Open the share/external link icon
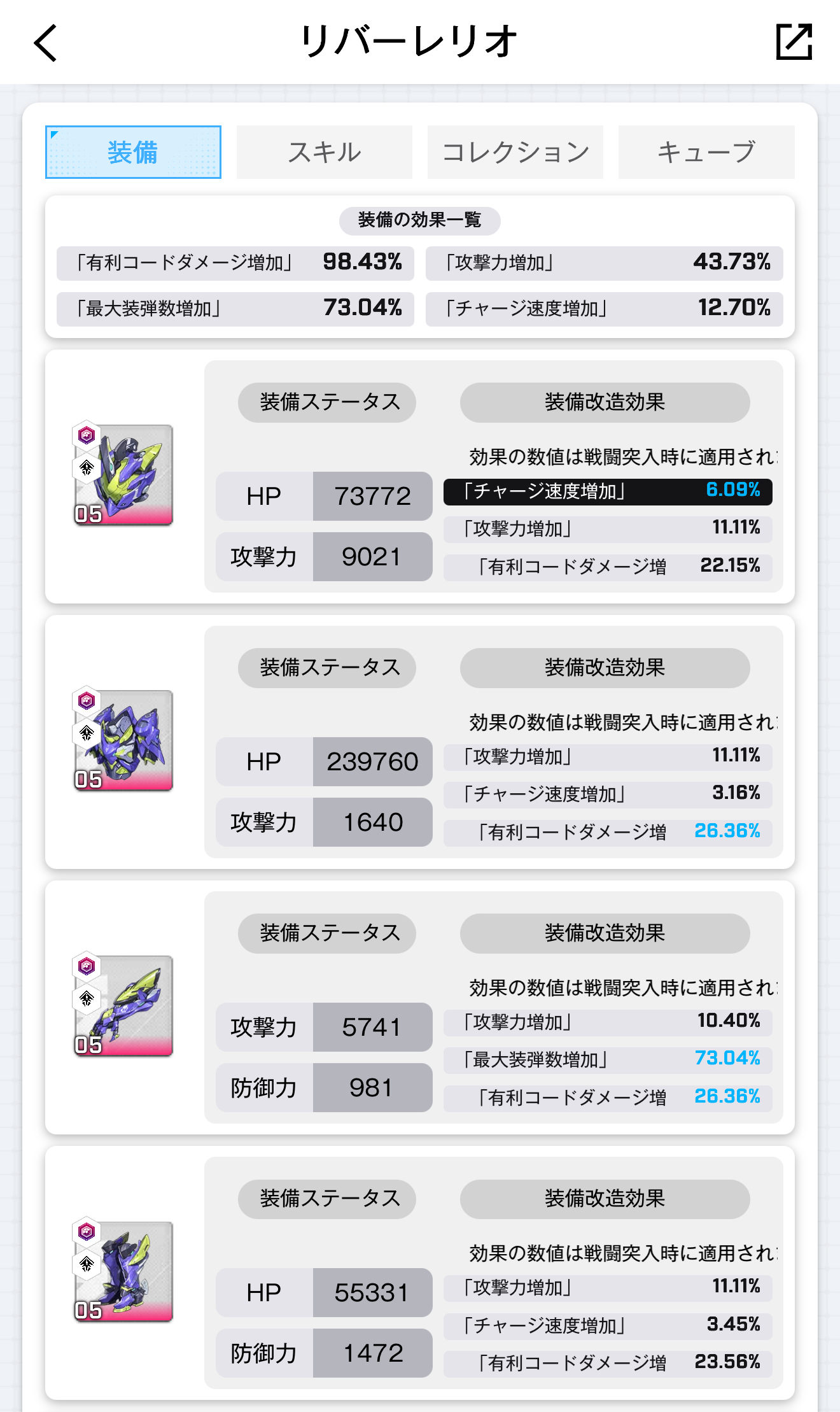The image size is (840, 1412). (794, 42)
